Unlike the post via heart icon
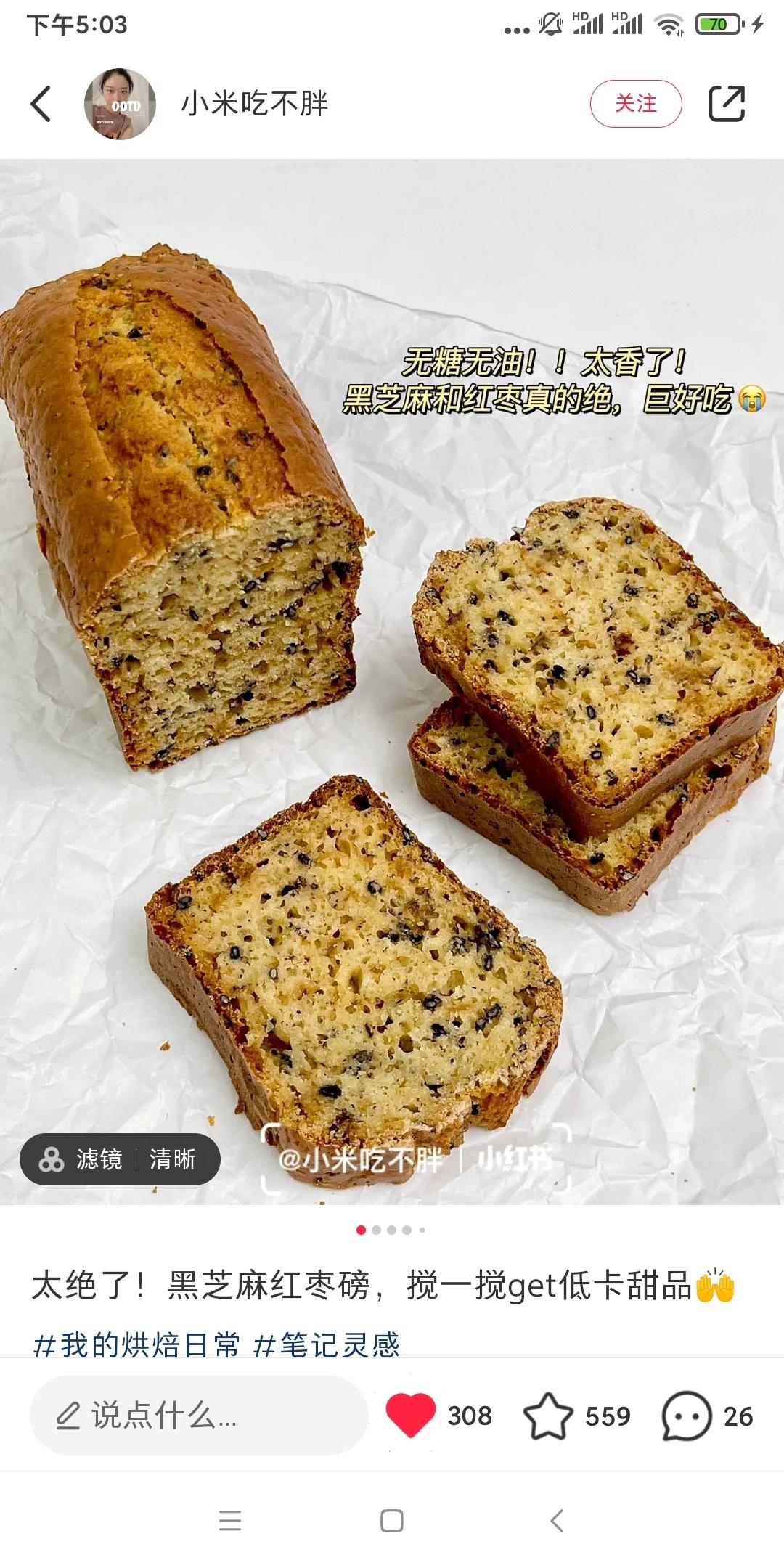 pos(410,1416)
